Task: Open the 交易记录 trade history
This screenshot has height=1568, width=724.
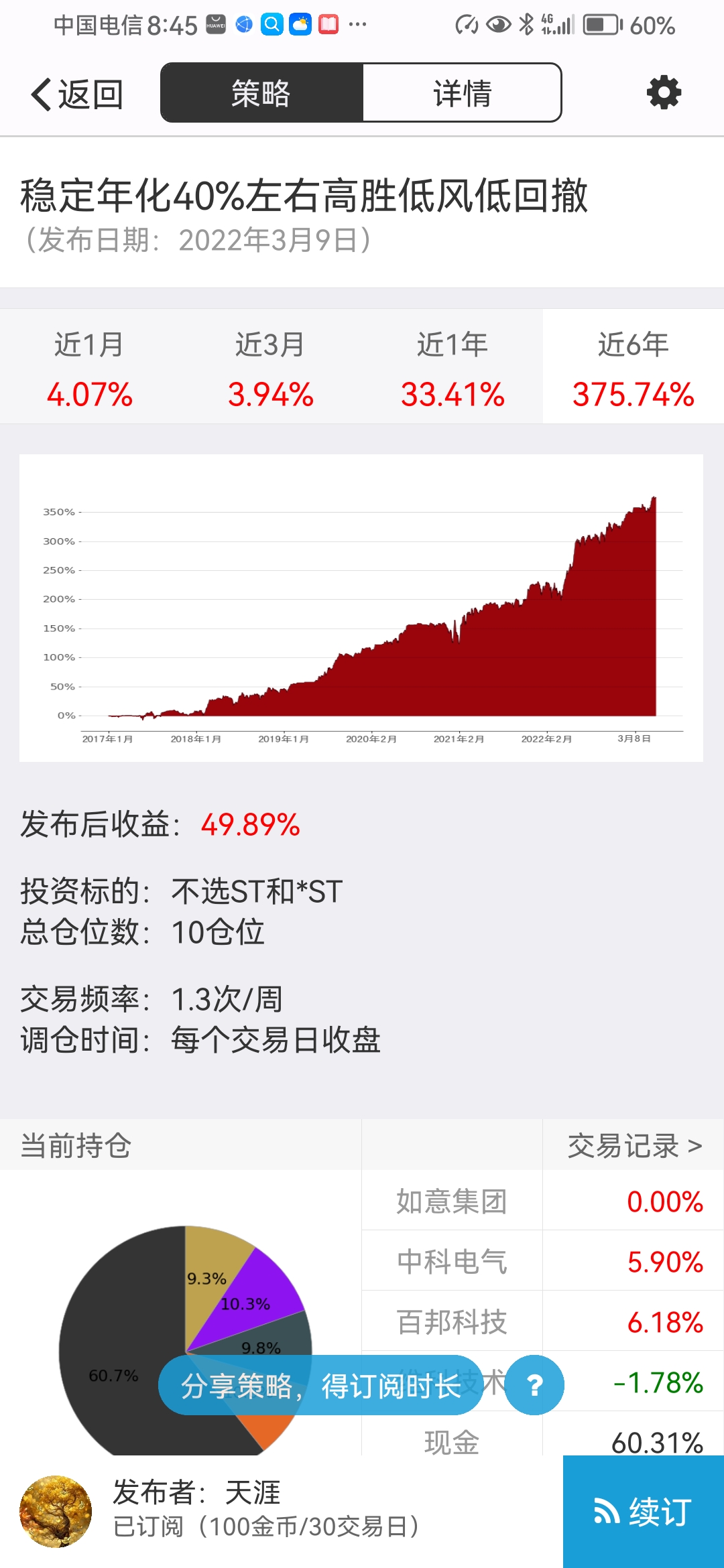Action: (x=634, y=1146)
